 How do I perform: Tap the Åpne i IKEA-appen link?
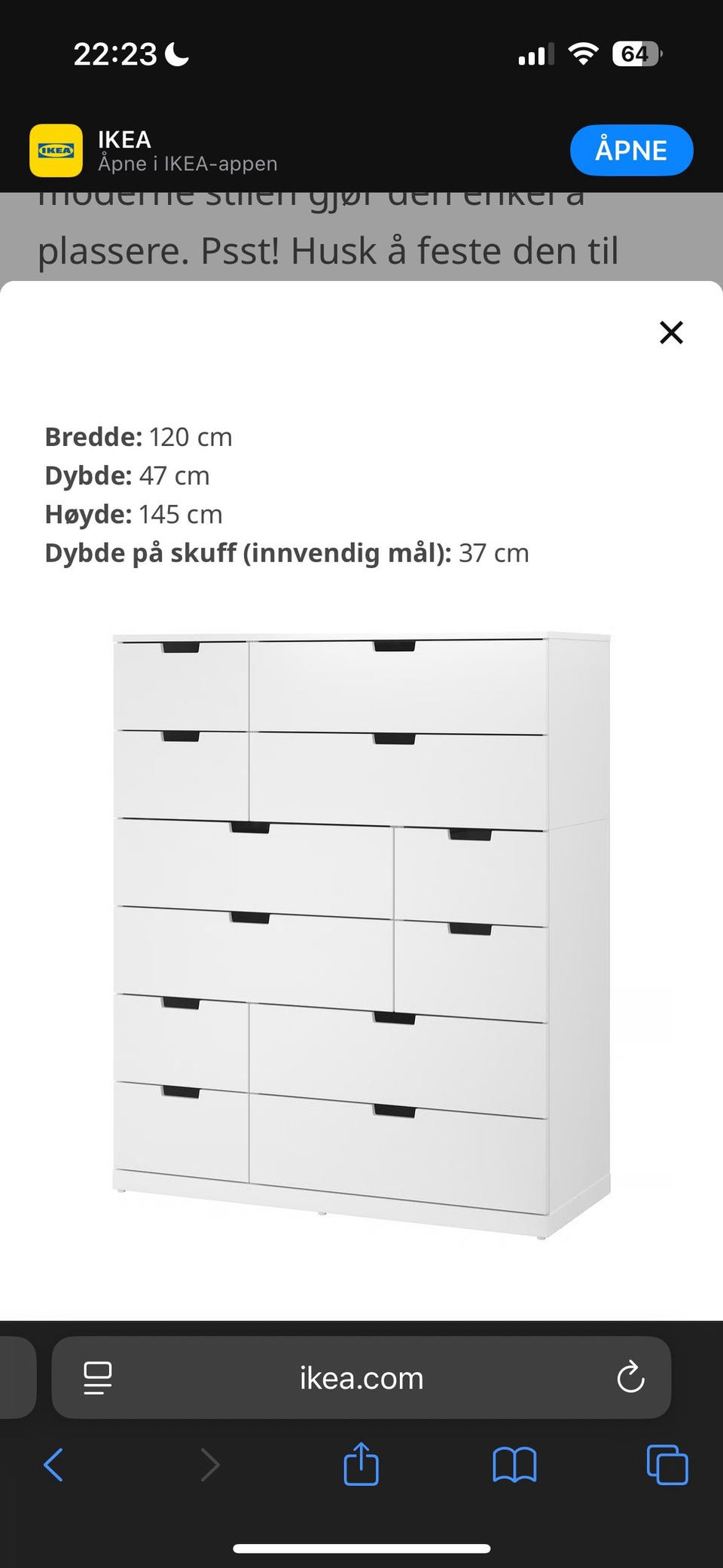188,164
